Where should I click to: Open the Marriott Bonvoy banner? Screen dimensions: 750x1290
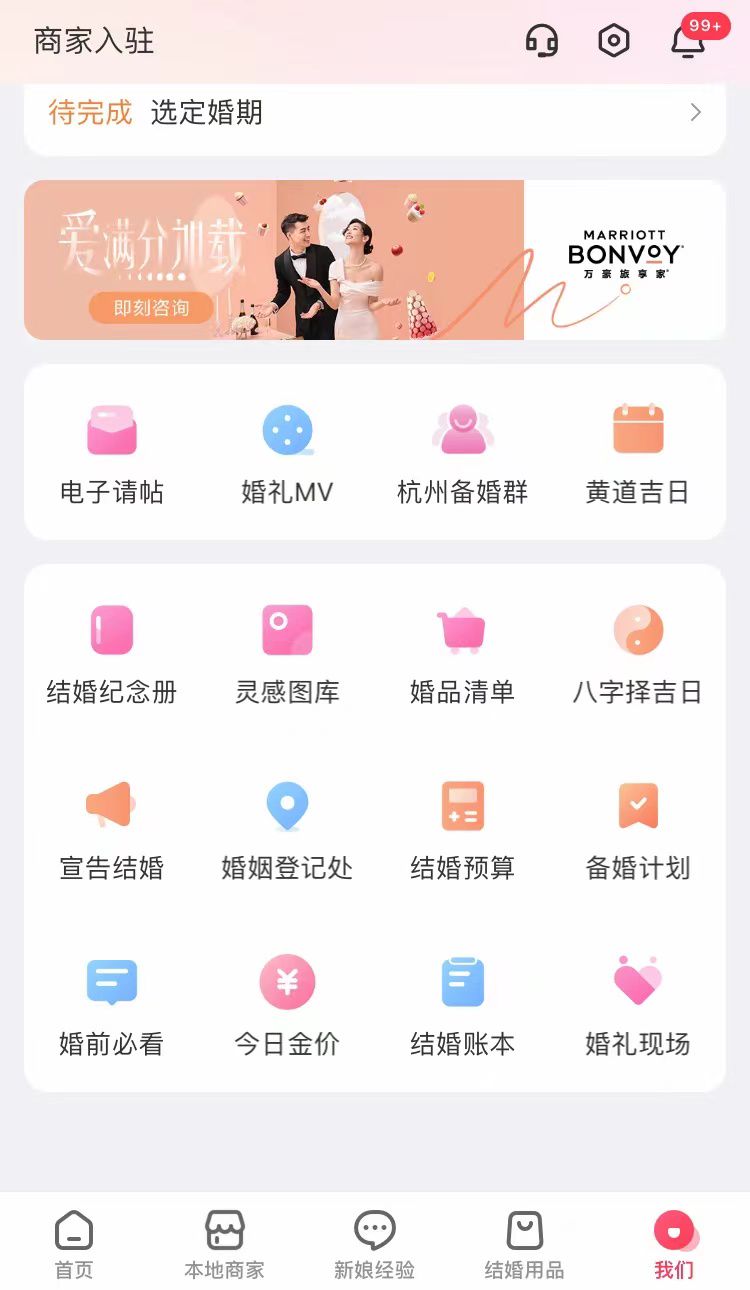(x=375, y=260)
